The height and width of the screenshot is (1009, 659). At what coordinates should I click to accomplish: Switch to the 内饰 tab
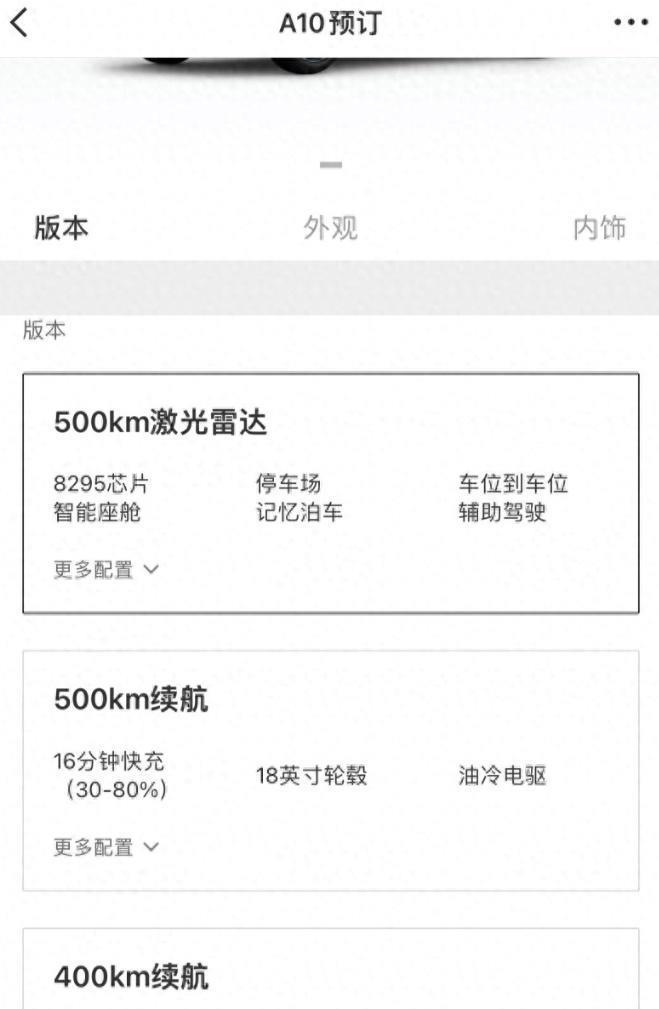point(599,228)
